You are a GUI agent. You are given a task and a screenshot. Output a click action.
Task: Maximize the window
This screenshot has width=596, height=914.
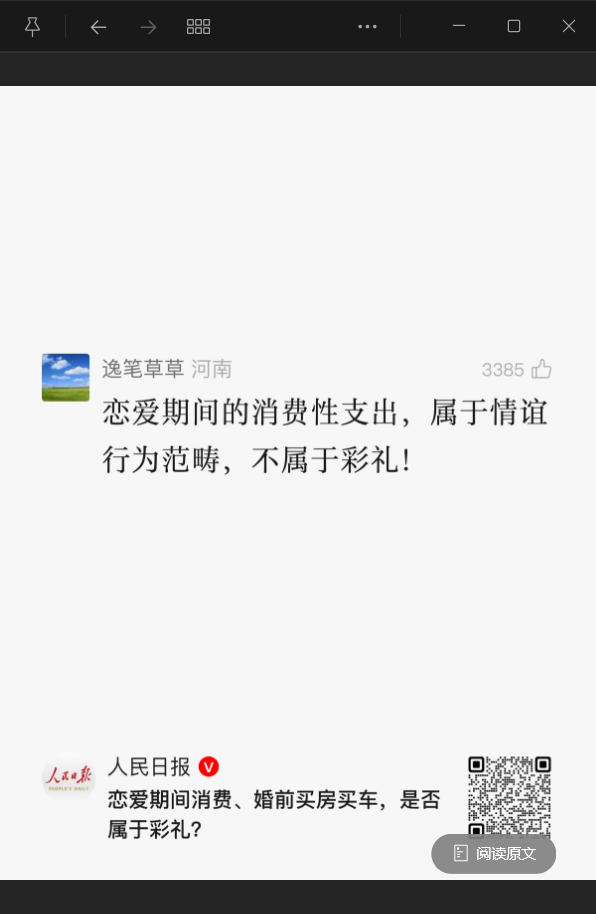point(514,26)
